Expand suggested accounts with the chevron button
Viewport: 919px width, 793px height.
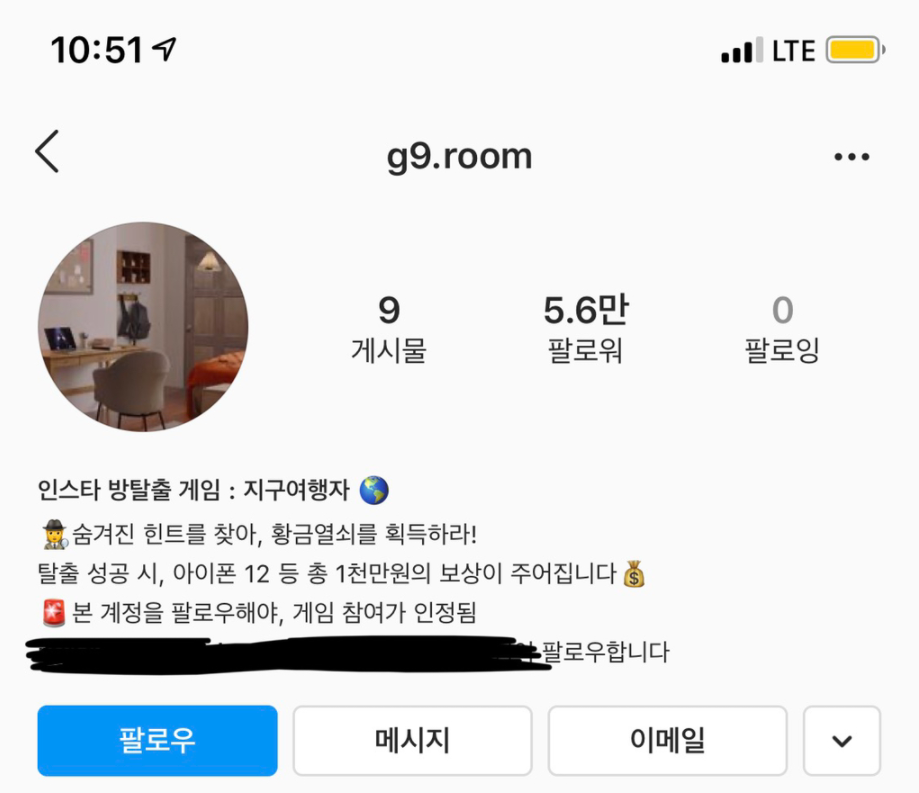click(x=842, y=741)
